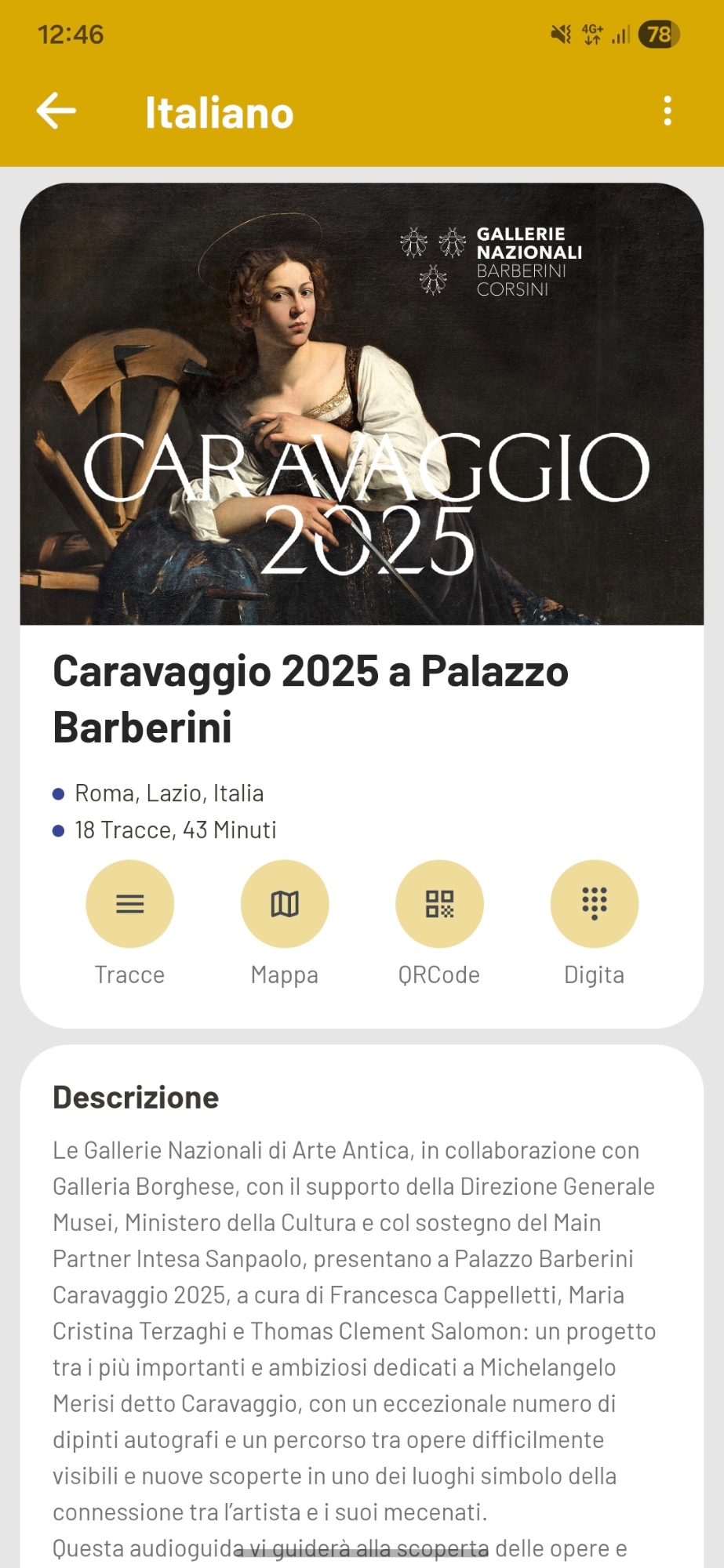Go back using the arrow icon
The image size is (724, 1568).
click(56, 111)
